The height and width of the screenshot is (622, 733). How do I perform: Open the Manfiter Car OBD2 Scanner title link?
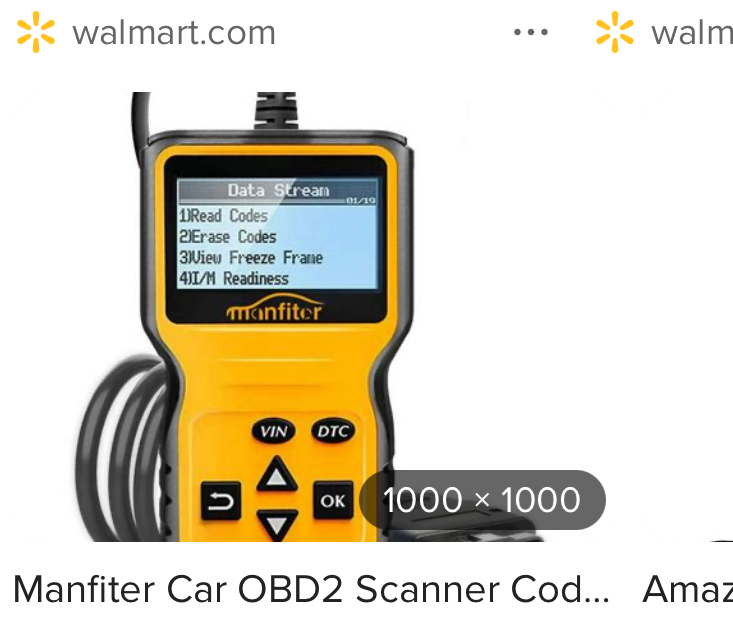[312, 589]
